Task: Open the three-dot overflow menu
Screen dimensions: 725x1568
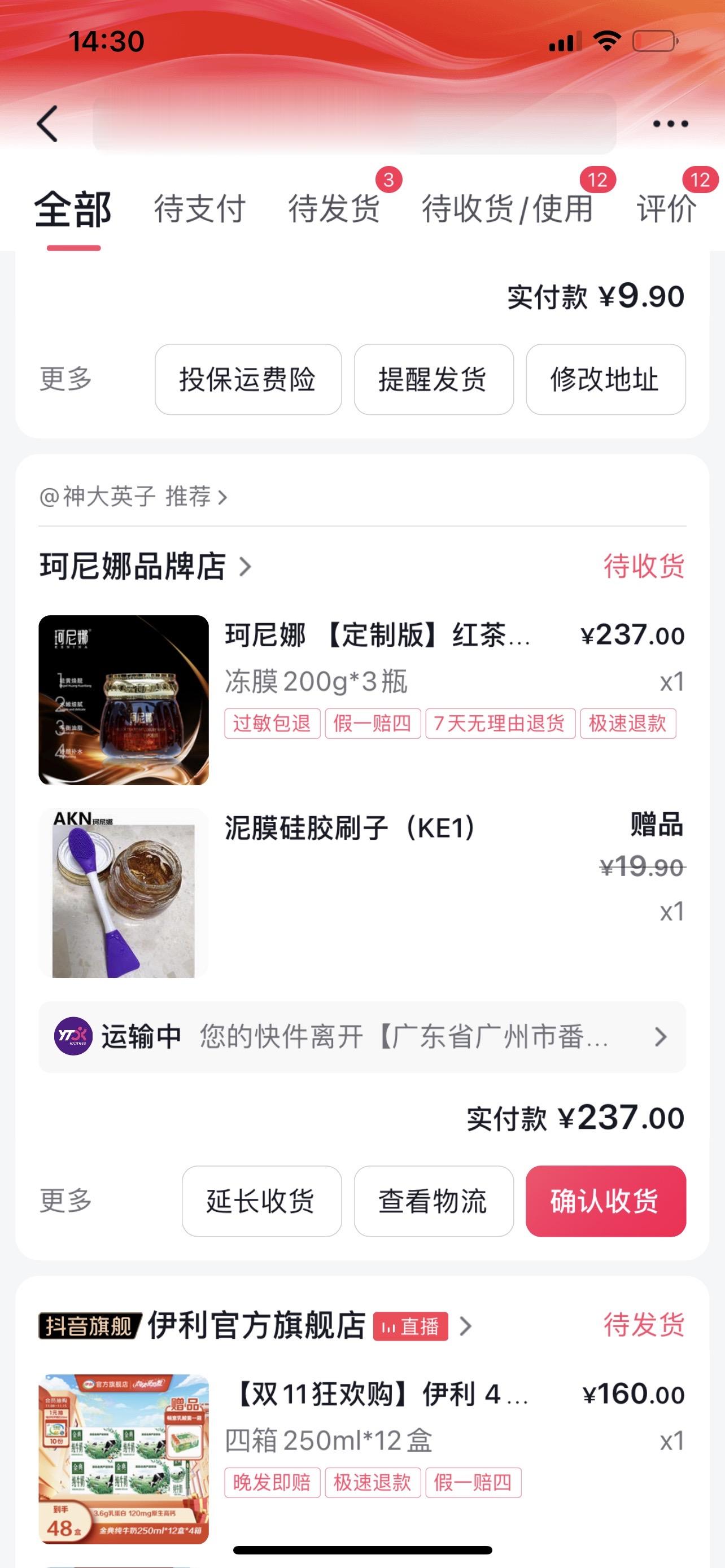Action: tap(670, 124)
